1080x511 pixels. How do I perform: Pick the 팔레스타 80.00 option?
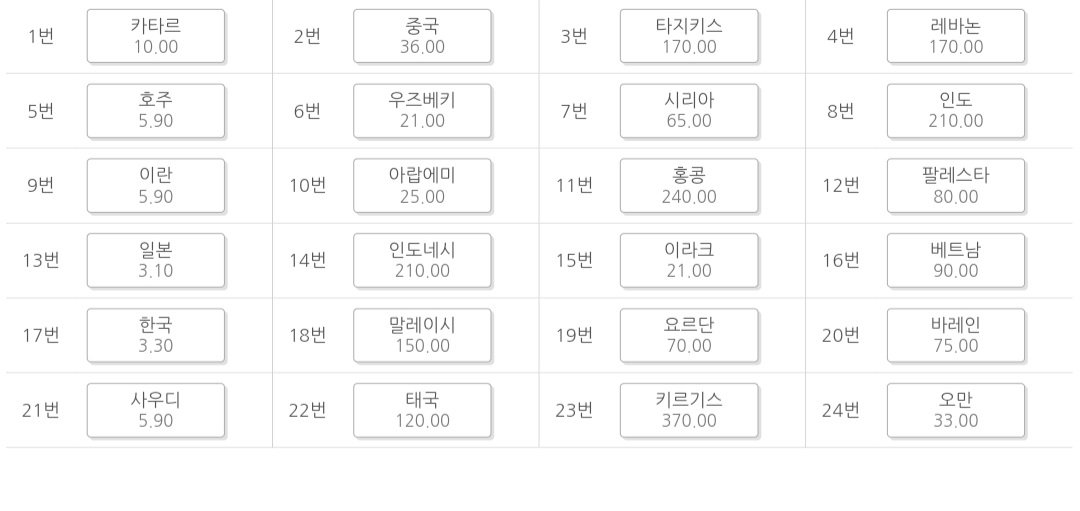tap(955, 185)
